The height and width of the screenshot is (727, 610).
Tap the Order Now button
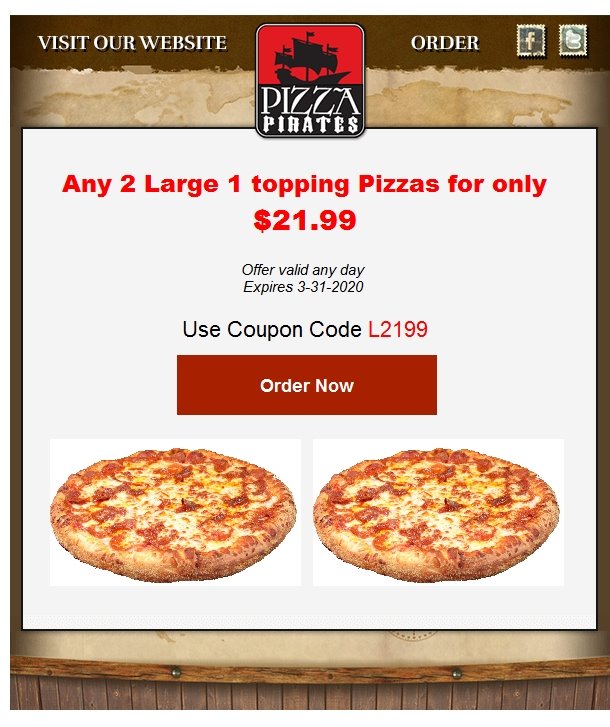coord(307,385)
